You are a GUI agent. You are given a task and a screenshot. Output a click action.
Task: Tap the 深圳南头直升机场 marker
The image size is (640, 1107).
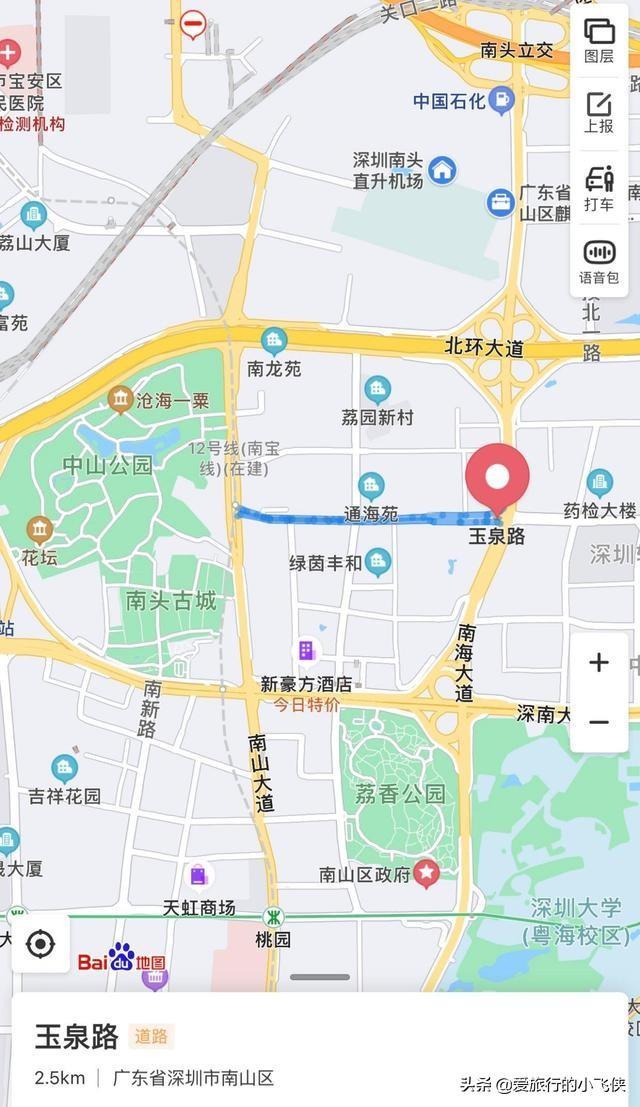(x=441, y=172)
